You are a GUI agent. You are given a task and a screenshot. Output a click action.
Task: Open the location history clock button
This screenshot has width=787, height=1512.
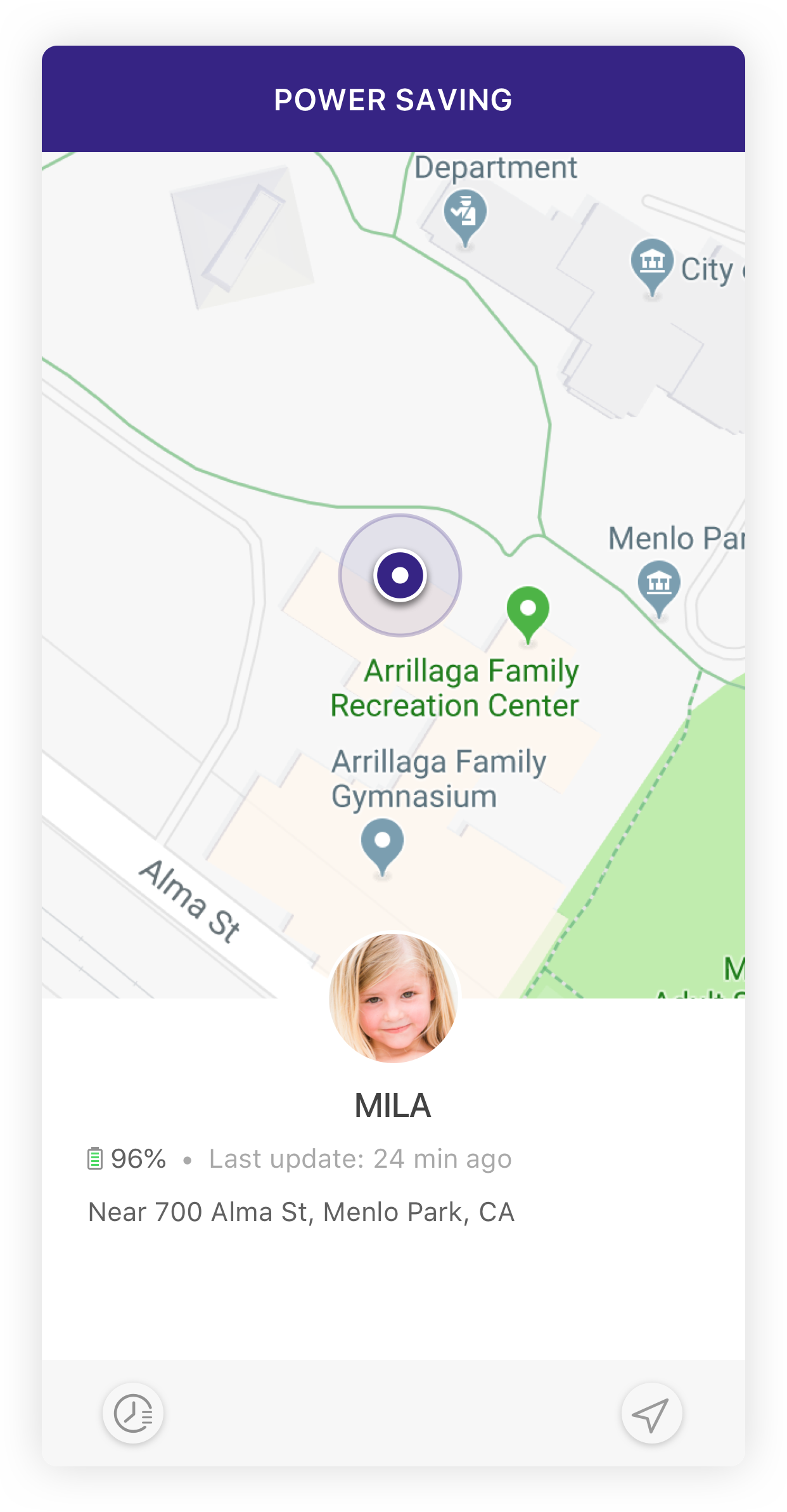133,1413
